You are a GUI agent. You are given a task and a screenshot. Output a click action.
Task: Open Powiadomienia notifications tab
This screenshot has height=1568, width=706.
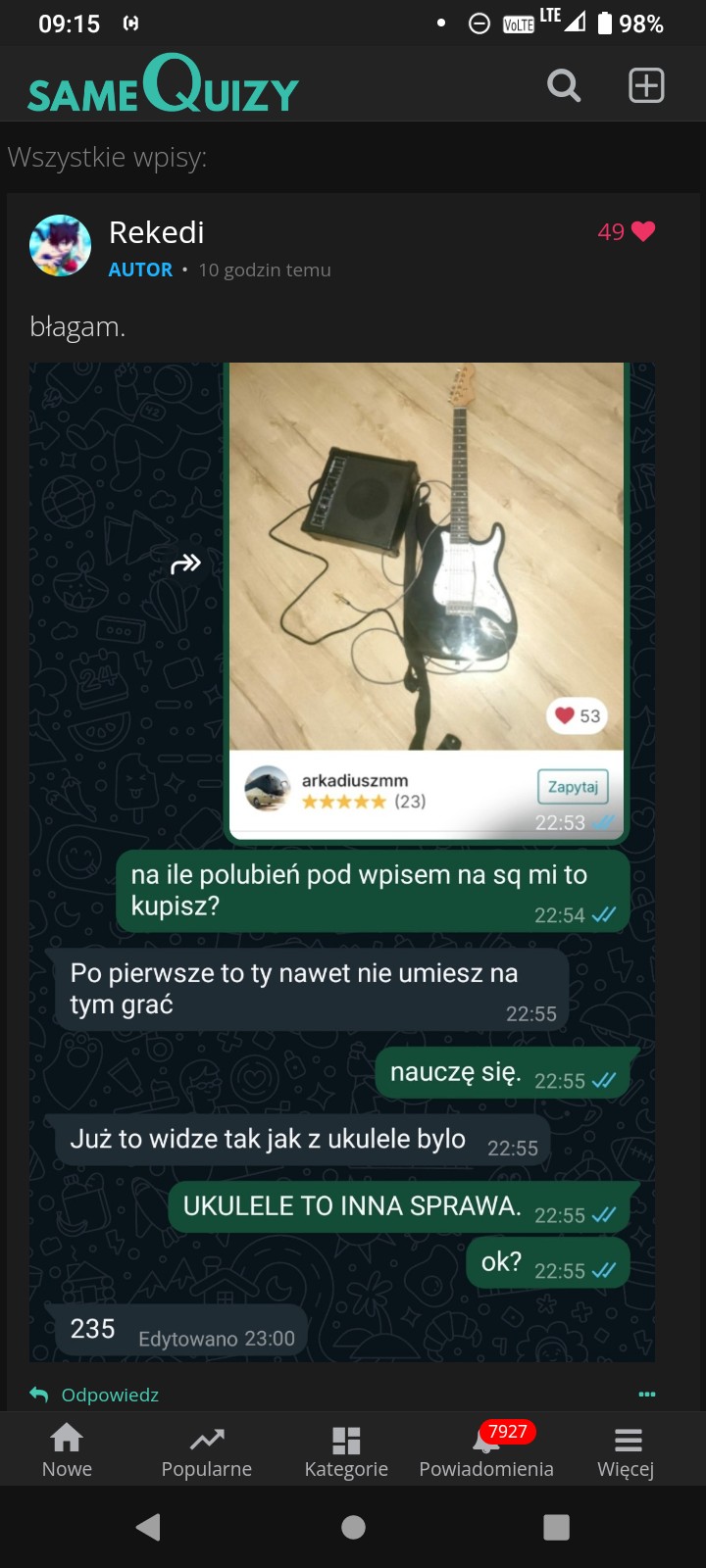(486, 1450)
